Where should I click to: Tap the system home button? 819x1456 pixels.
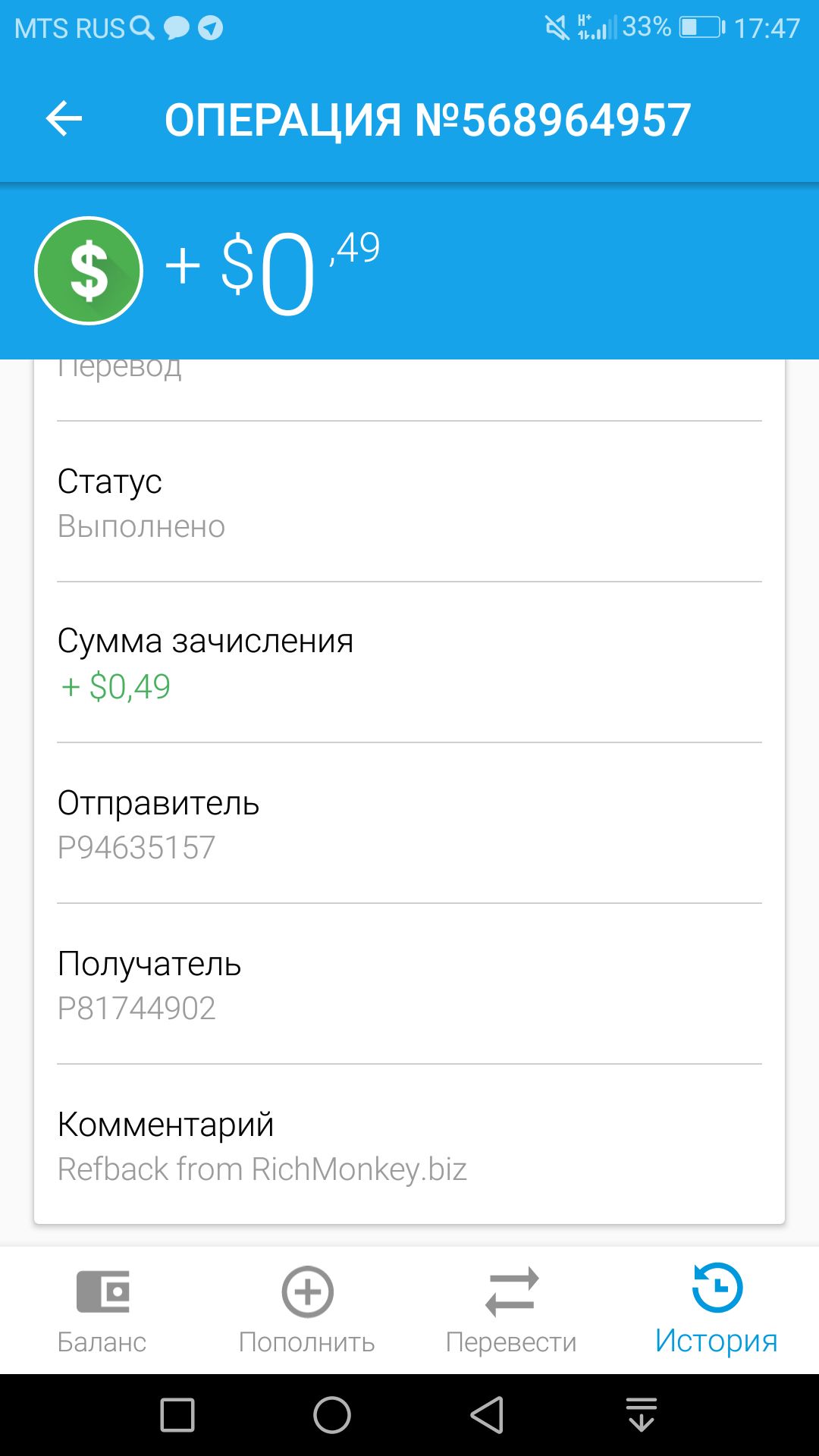point(332,1415)
